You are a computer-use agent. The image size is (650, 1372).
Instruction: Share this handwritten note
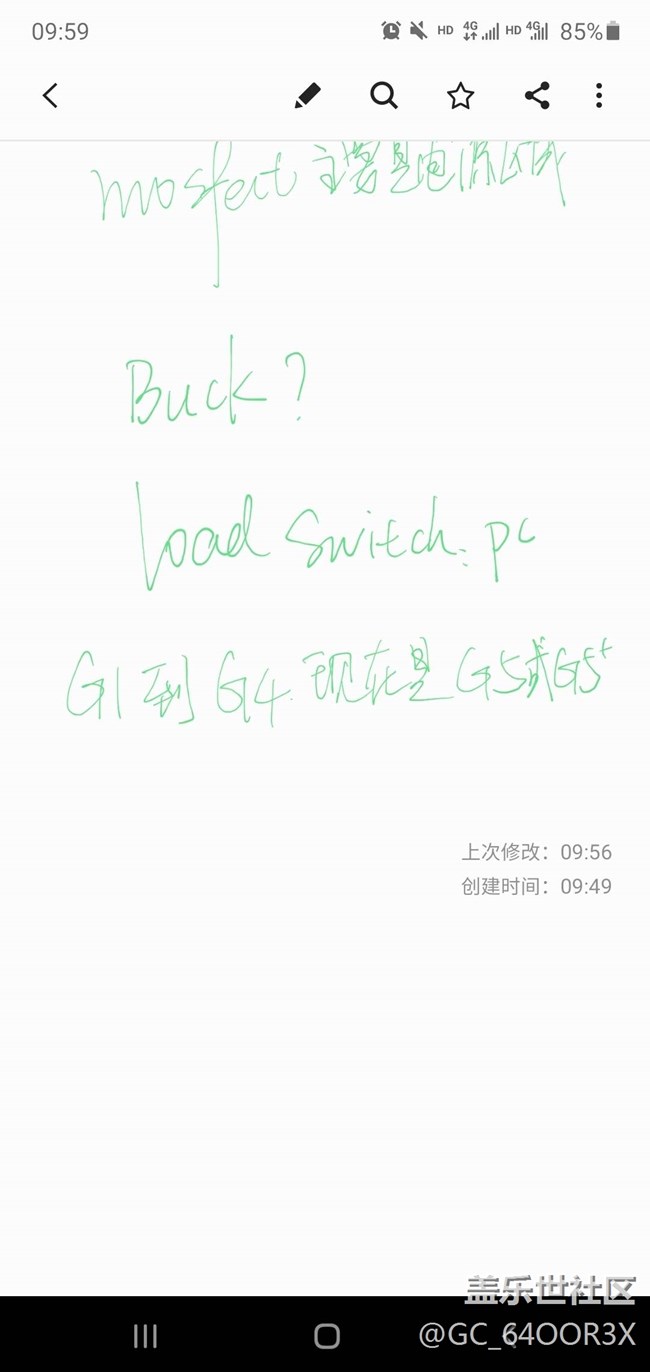[x=537, y=95]
